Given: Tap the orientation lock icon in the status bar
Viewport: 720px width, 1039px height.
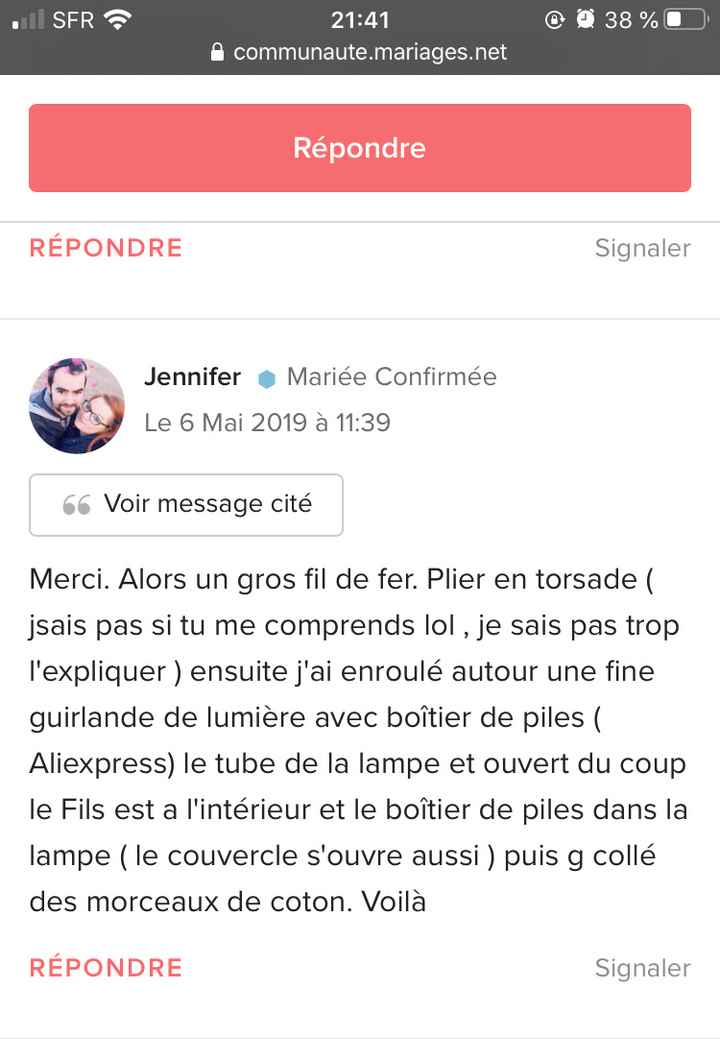Looking at the screenshot, I should (556, 18).
